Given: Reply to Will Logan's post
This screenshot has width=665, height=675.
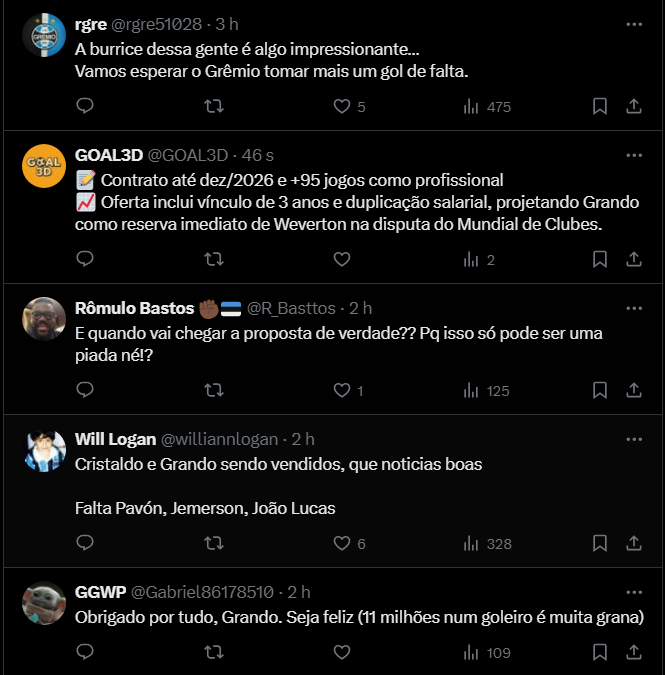Looking at the screenshot, I should tap(85, 543).
